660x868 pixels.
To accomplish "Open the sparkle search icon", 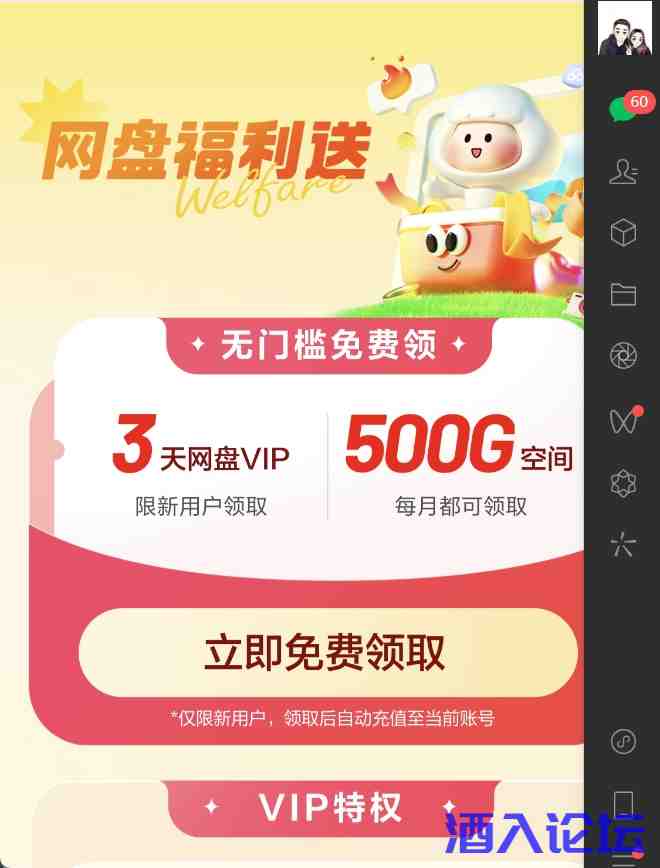I will [x=623, y=544].
